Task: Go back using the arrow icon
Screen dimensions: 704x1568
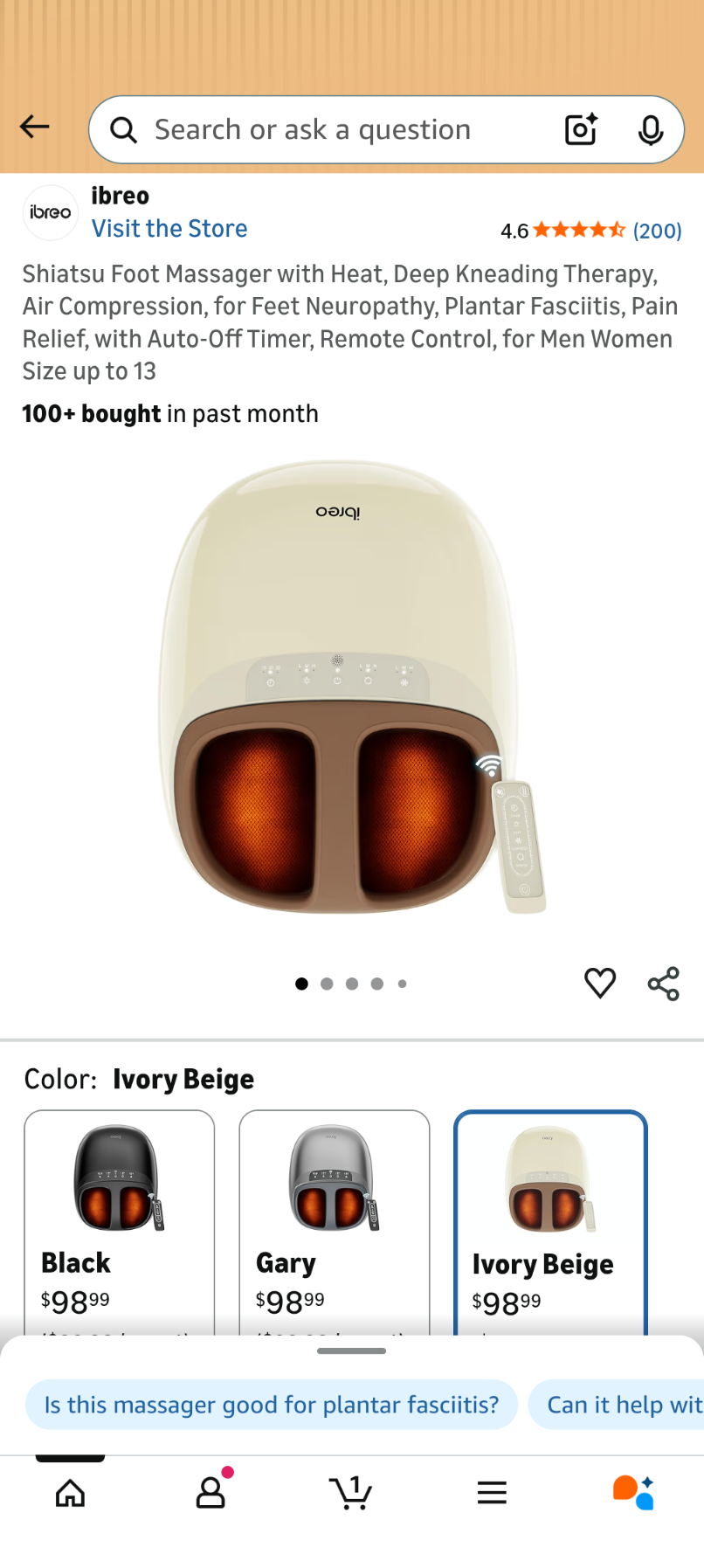Action: tap(35, 128)
